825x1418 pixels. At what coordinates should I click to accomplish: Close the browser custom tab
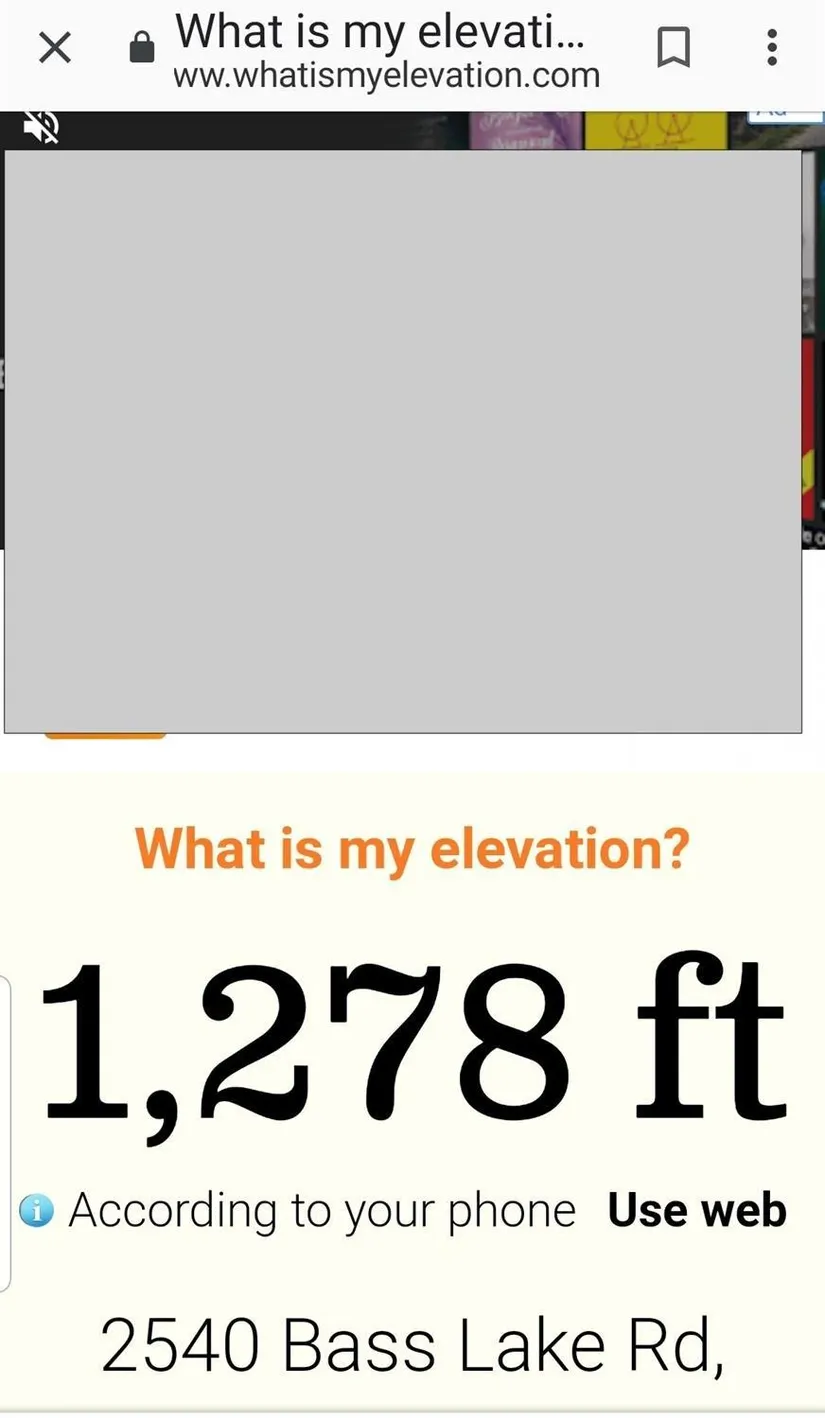point(54,47)
